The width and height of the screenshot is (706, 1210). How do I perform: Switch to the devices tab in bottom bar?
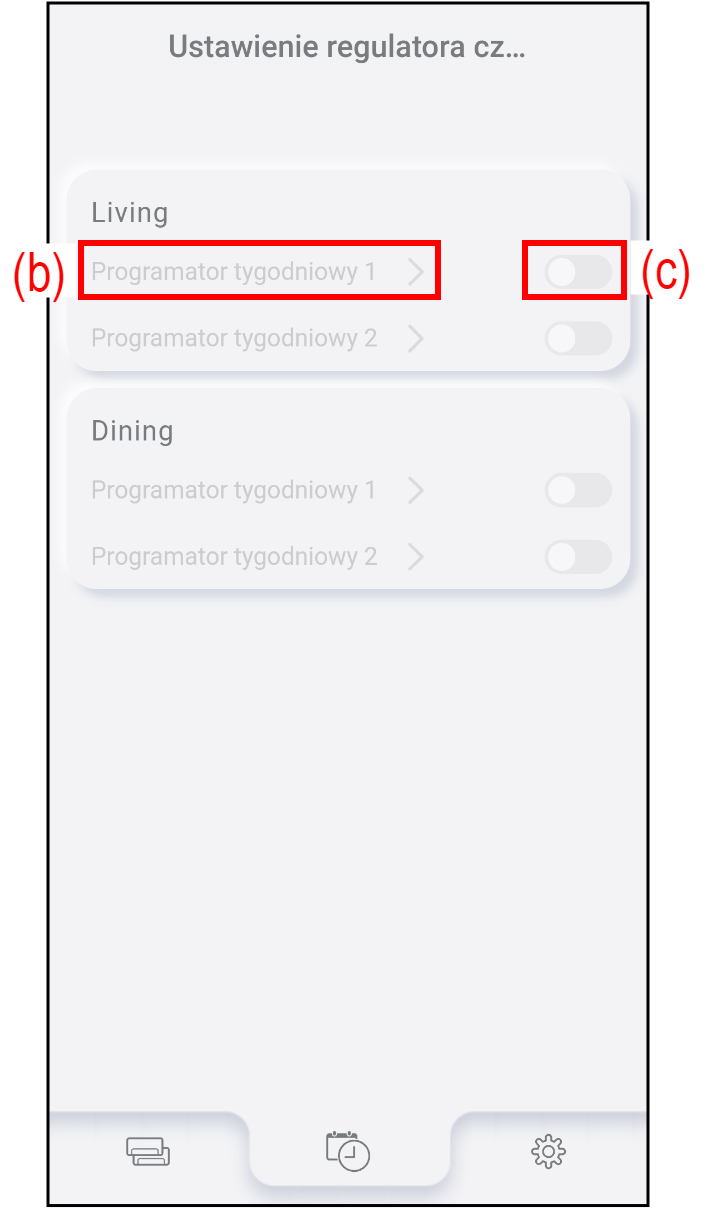pos(148,1152)
